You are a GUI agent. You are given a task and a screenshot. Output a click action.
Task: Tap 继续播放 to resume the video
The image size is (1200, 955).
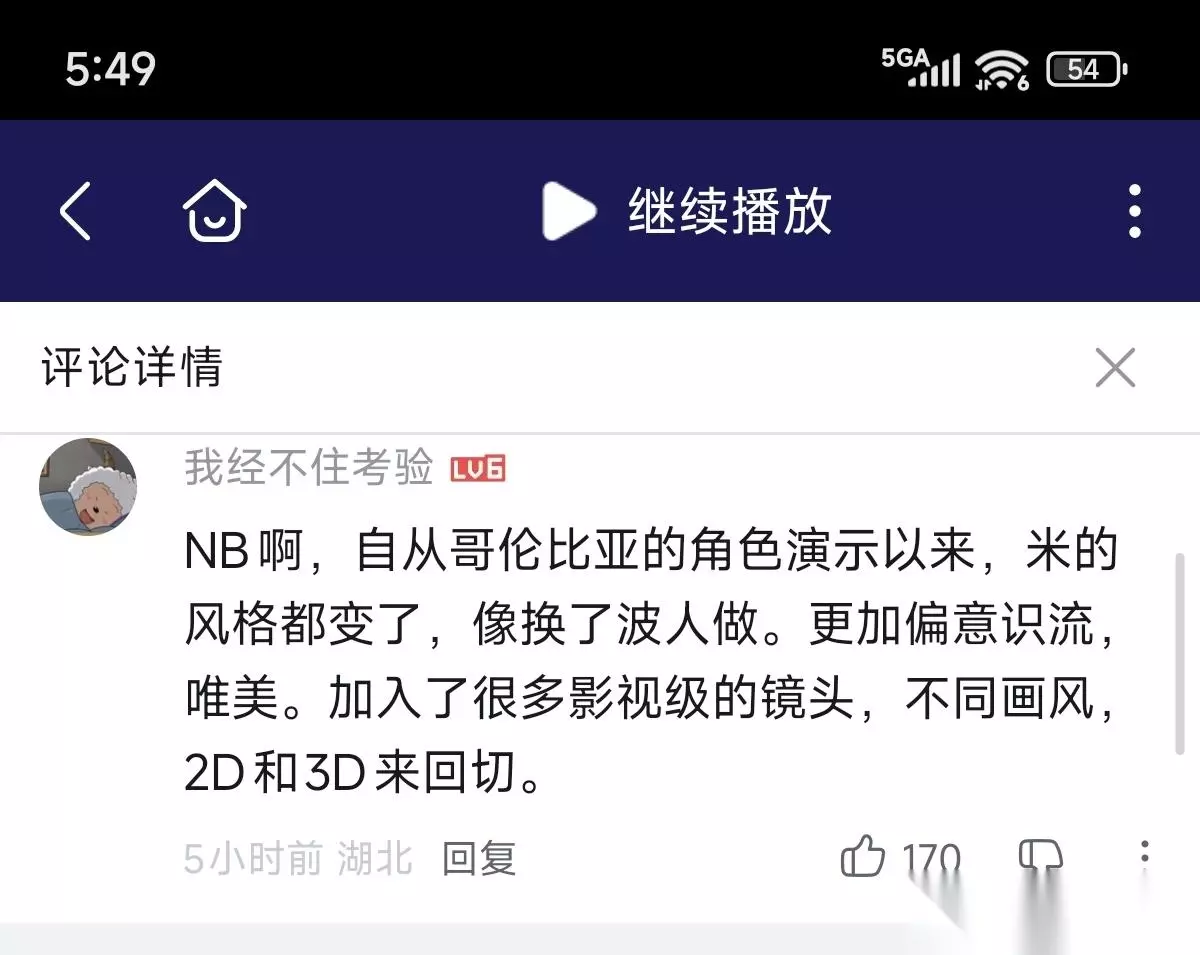coord(687,211)
